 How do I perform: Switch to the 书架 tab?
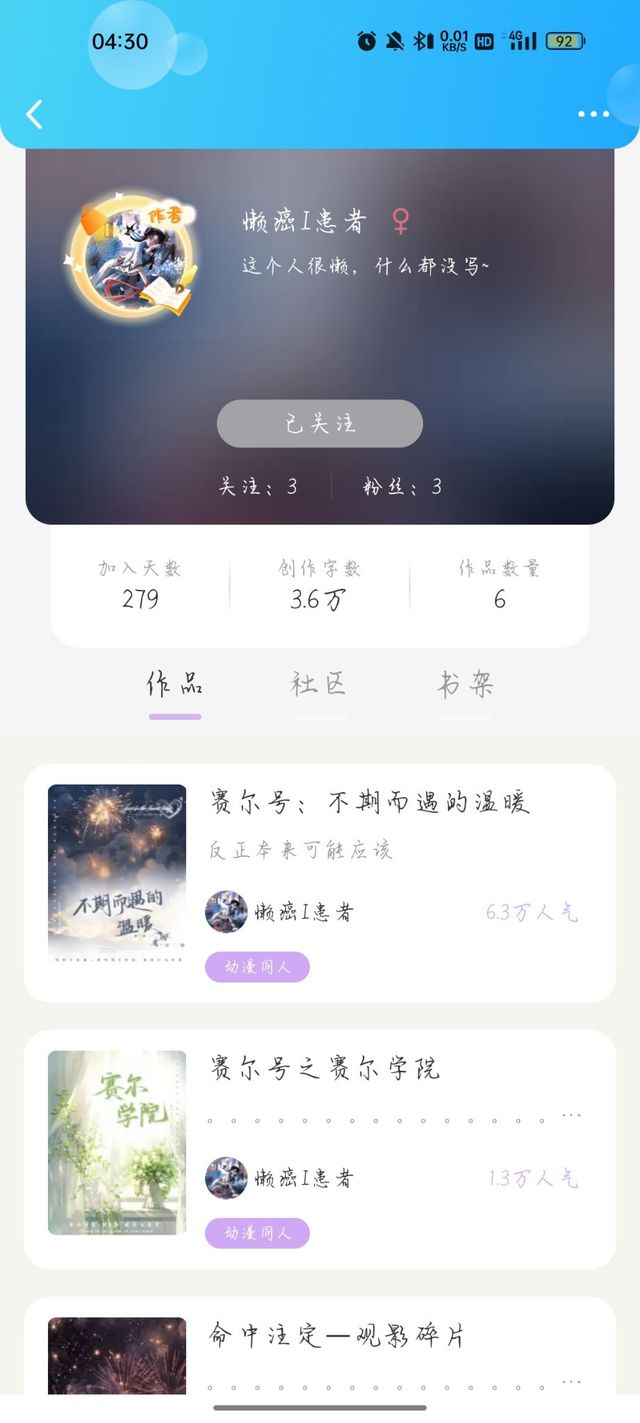point(465,685)
